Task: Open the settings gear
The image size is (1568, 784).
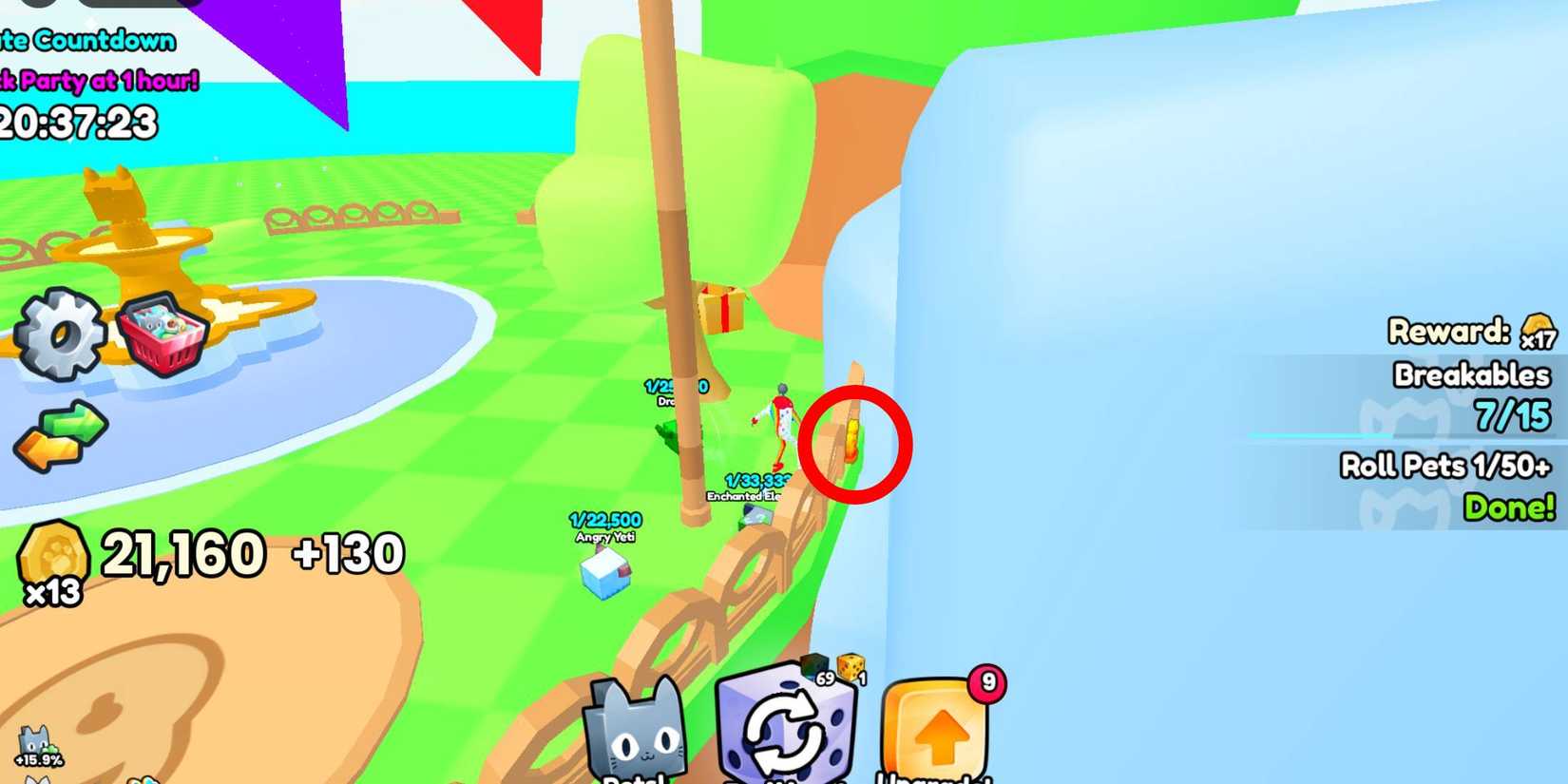Action: [x=59, y=335]
